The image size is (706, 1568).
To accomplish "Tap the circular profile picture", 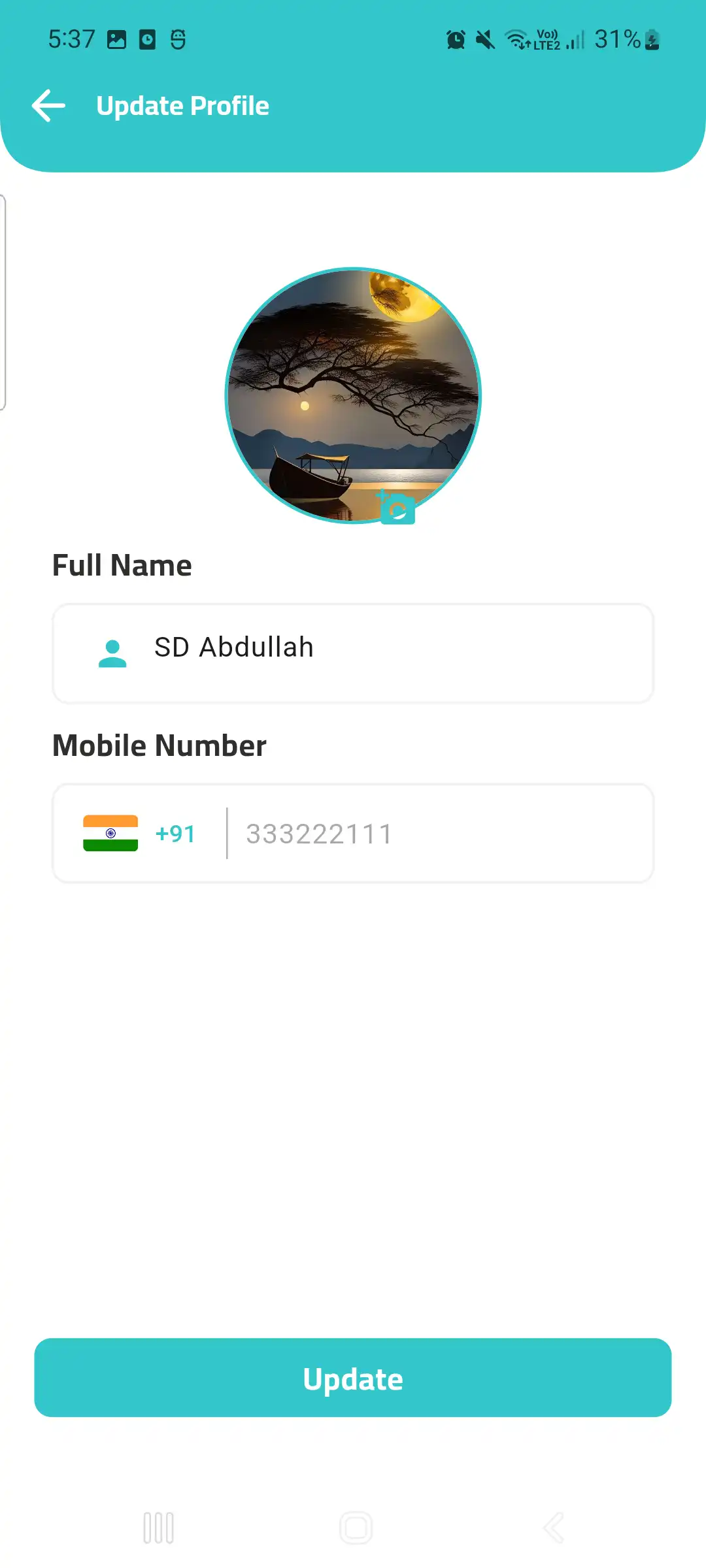I will click(x=353, y=395).
